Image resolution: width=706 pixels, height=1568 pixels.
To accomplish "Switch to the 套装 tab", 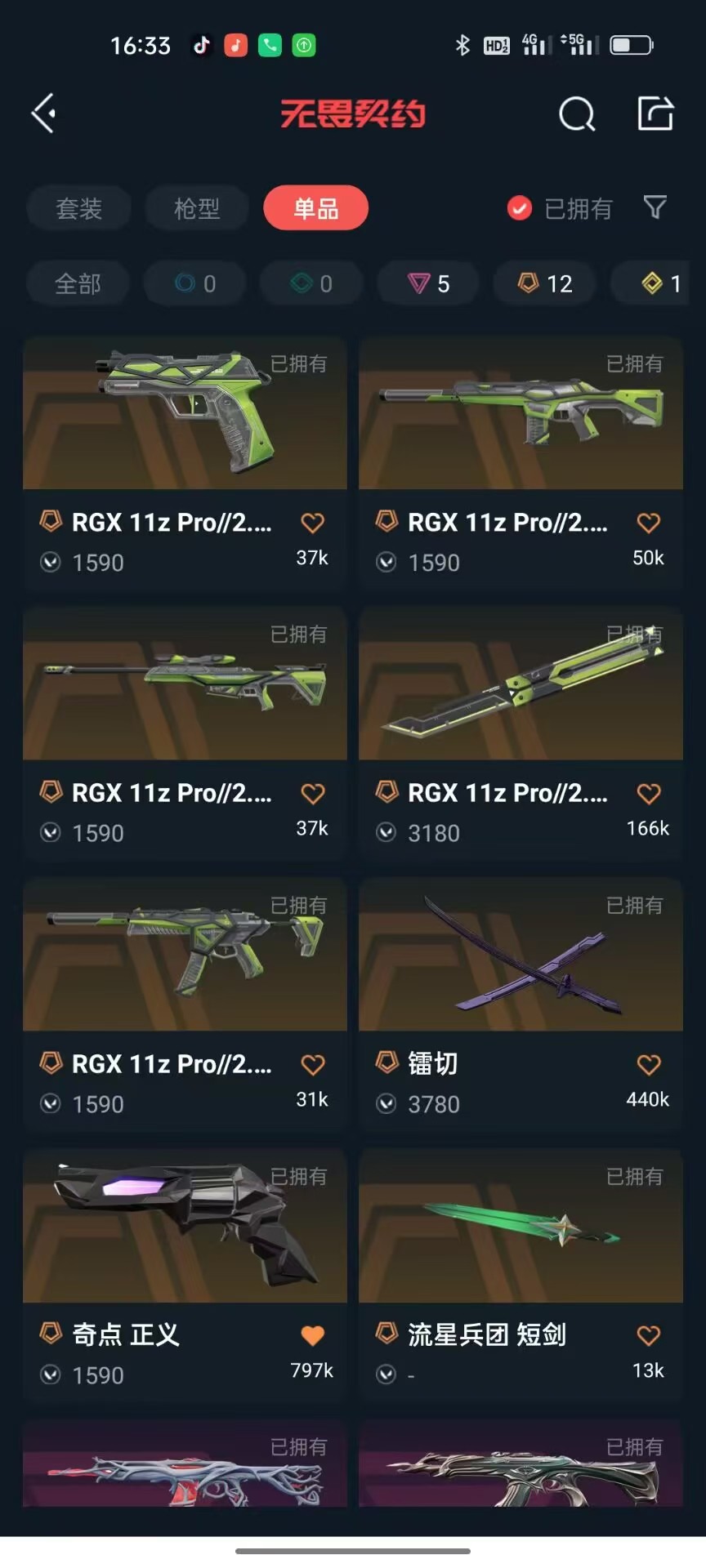I will 78,208.
